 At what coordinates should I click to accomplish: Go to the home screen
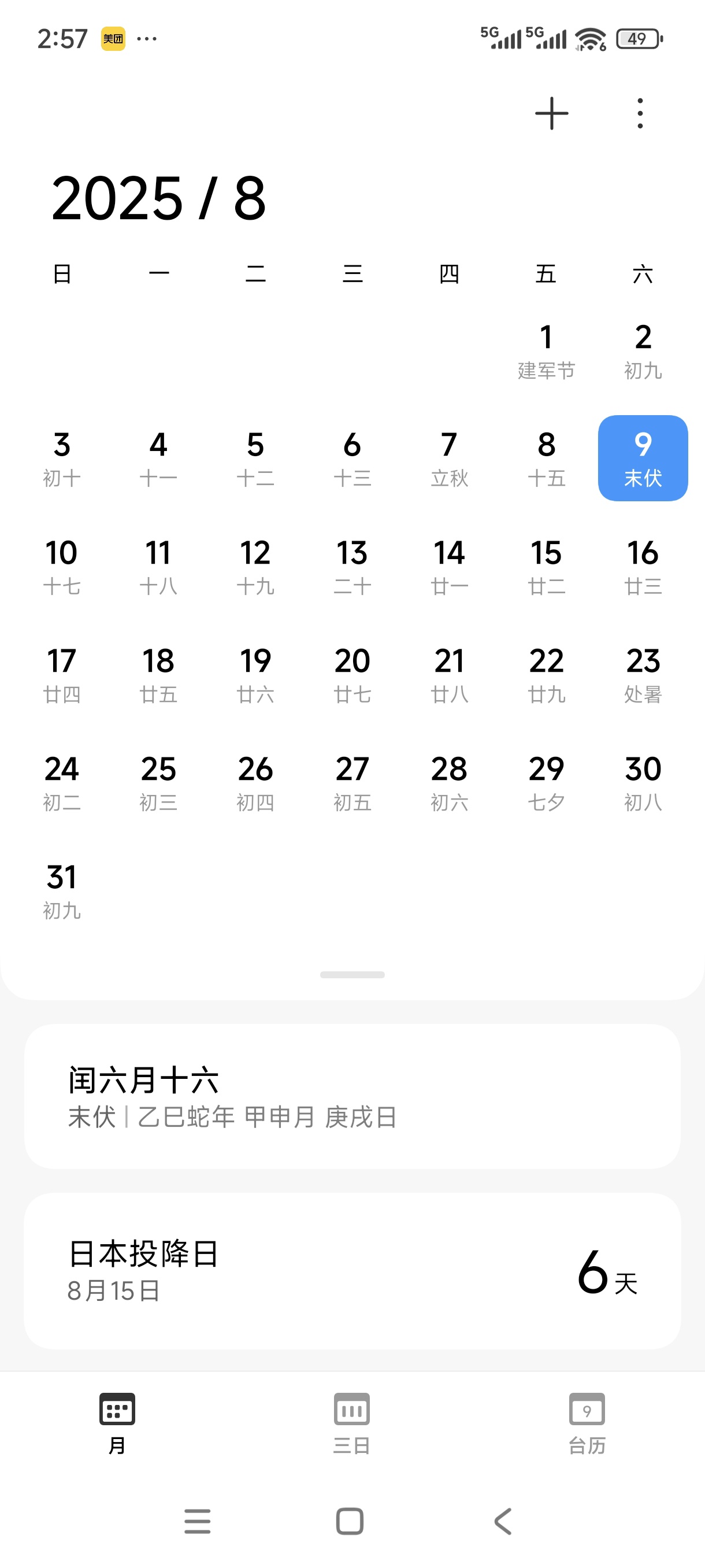tap(350, 1521)
